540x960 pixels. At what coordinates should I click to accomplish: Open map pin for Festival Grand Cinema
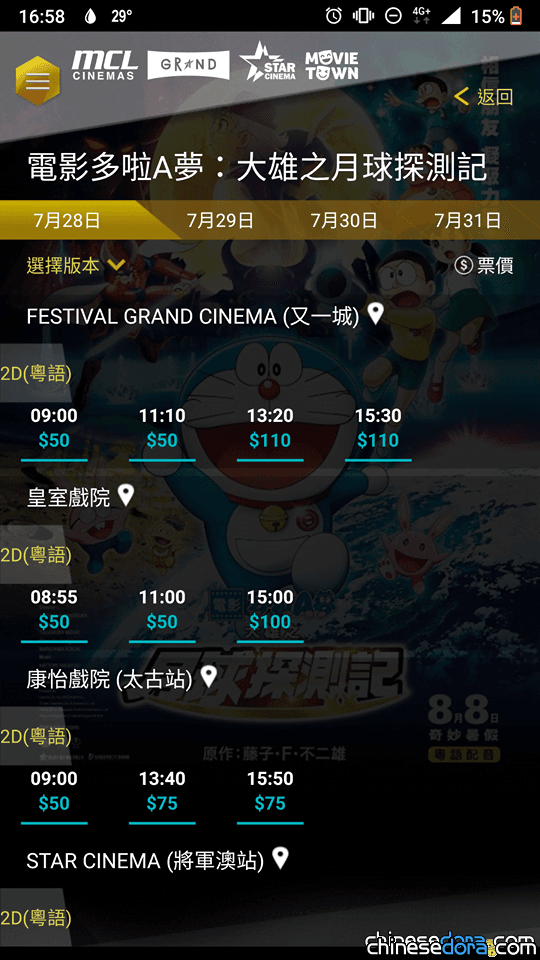(x=375, y=315)
